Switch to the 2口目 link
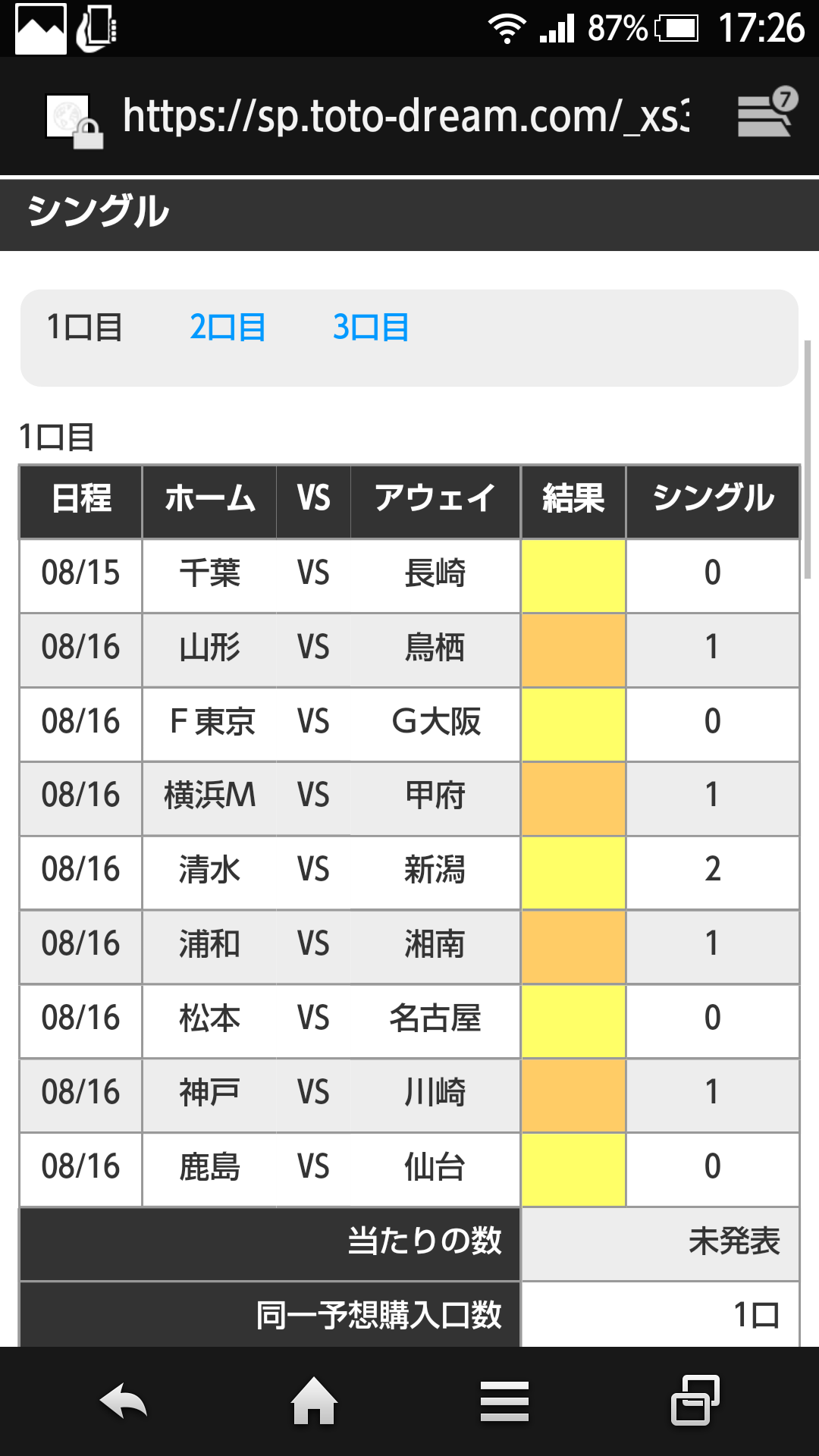Viewport: 819px width, 1456px height. pos(227,328)
